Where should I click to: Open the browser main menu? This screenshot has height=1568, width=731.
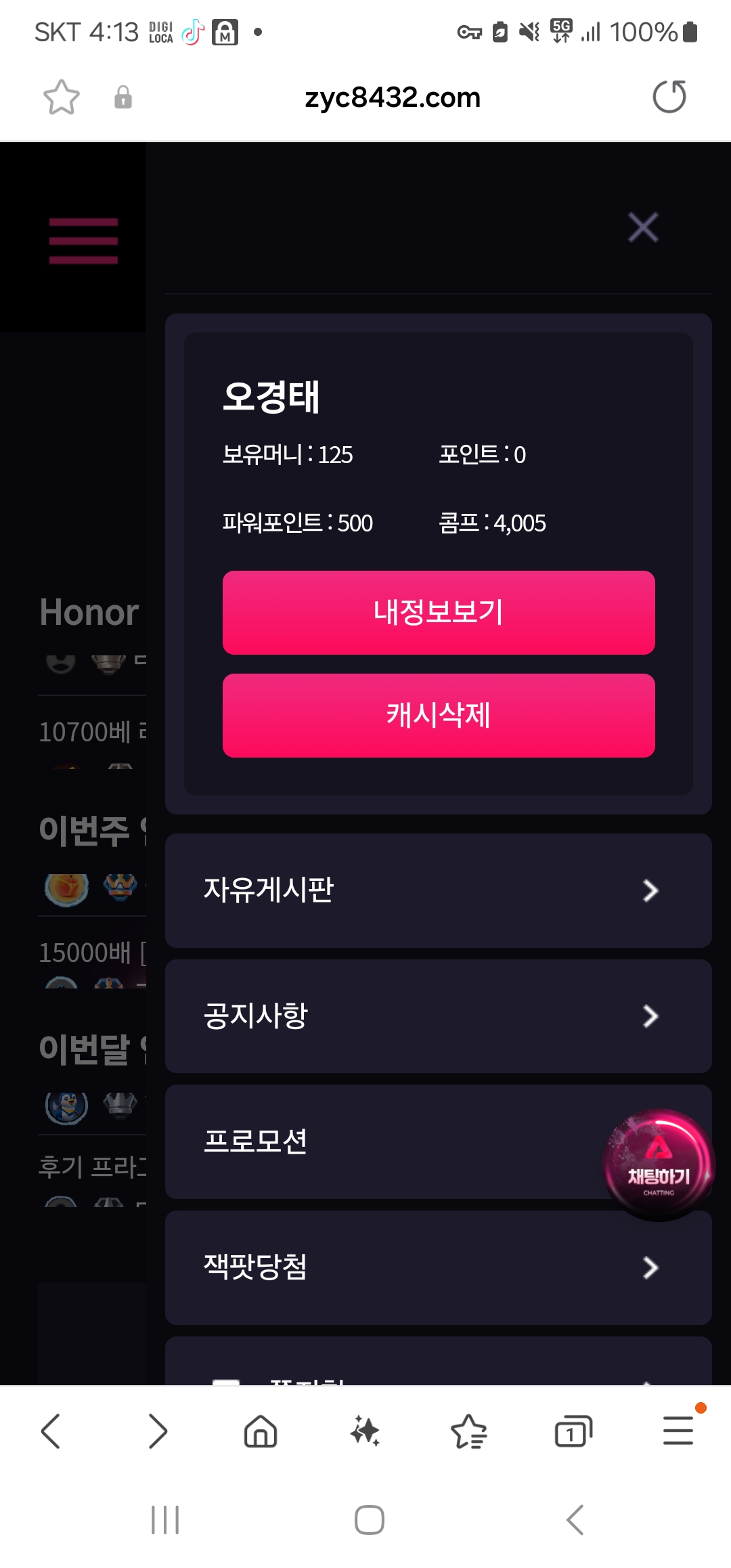(678, 1430)
